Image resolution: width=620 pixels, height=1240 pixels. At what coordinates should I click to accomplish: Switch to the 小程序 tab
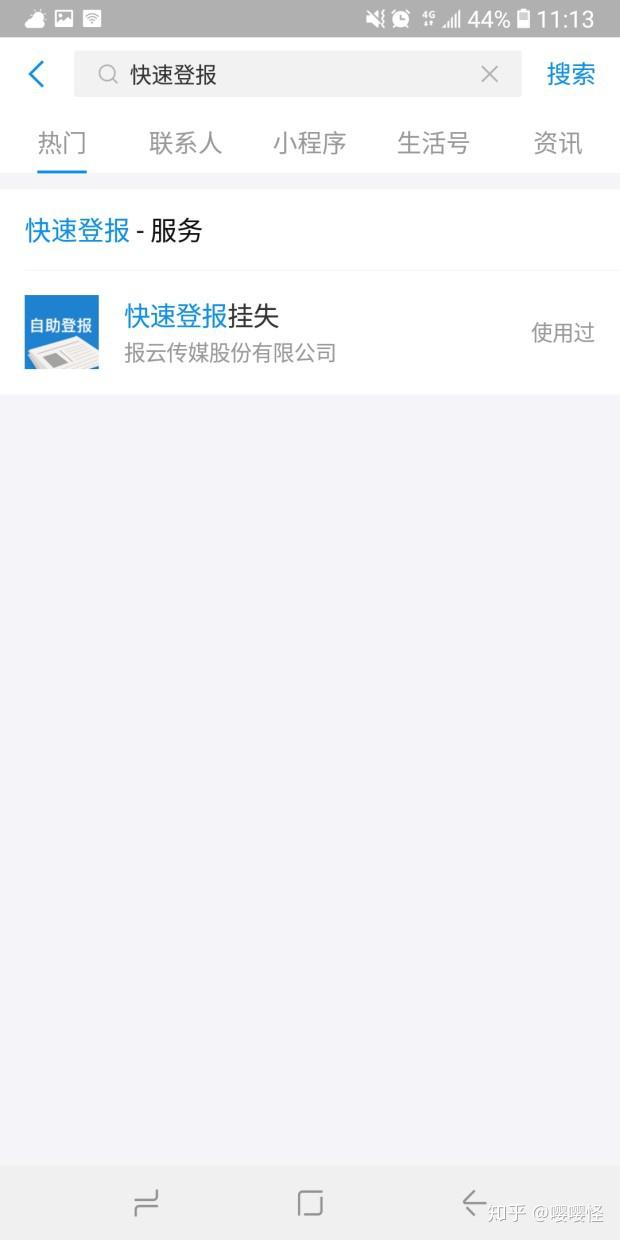tap(309, 143)
